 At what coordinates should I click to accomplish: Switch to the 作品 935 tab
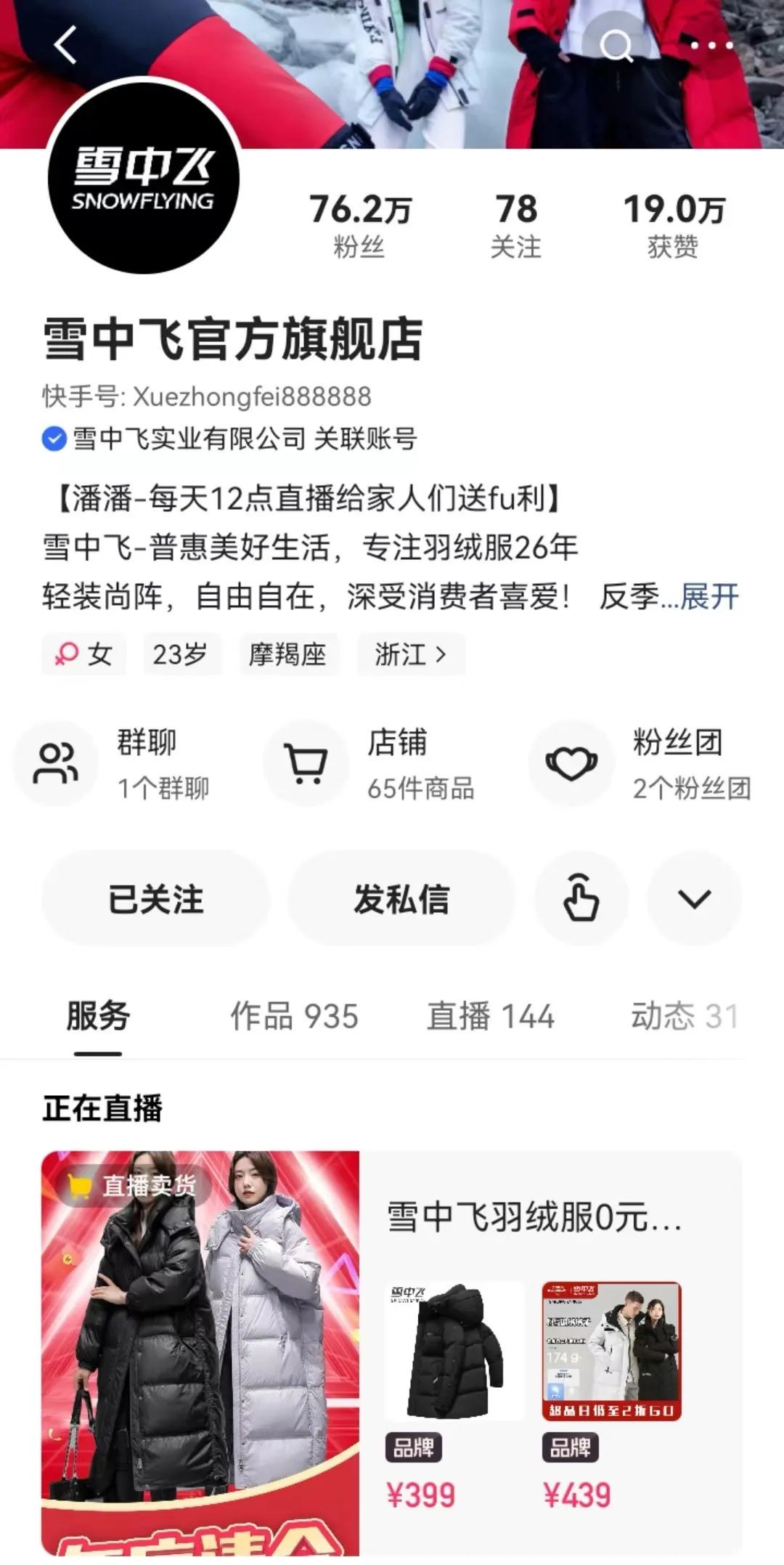point(294,1016)
